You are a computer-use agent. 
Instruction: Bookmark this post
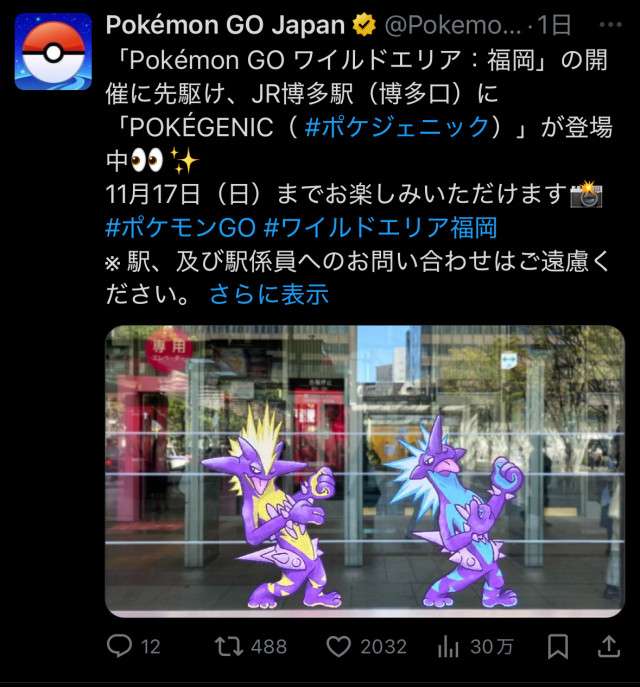558,647
